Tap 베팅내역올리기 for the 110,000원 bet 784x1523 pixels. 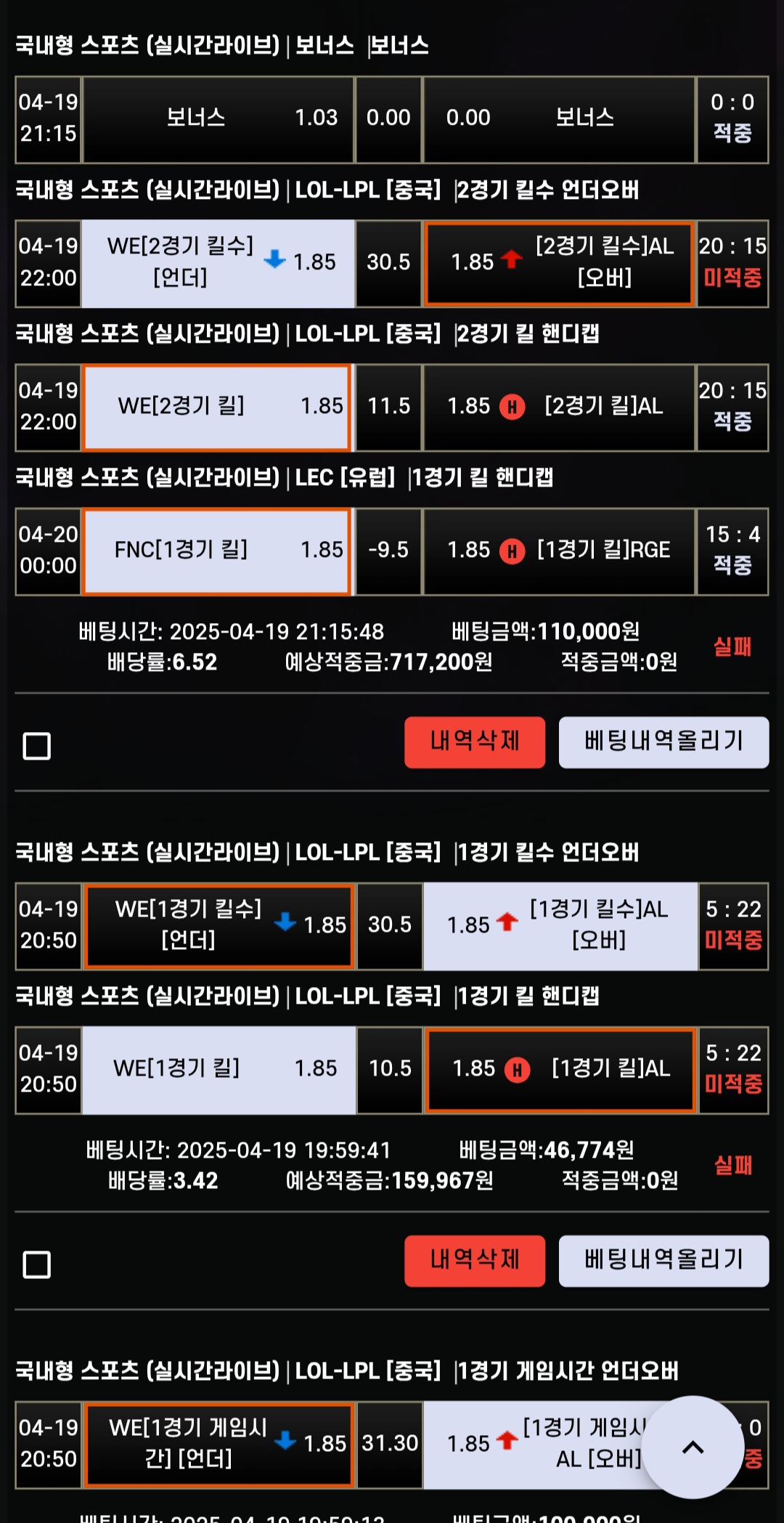663,742
